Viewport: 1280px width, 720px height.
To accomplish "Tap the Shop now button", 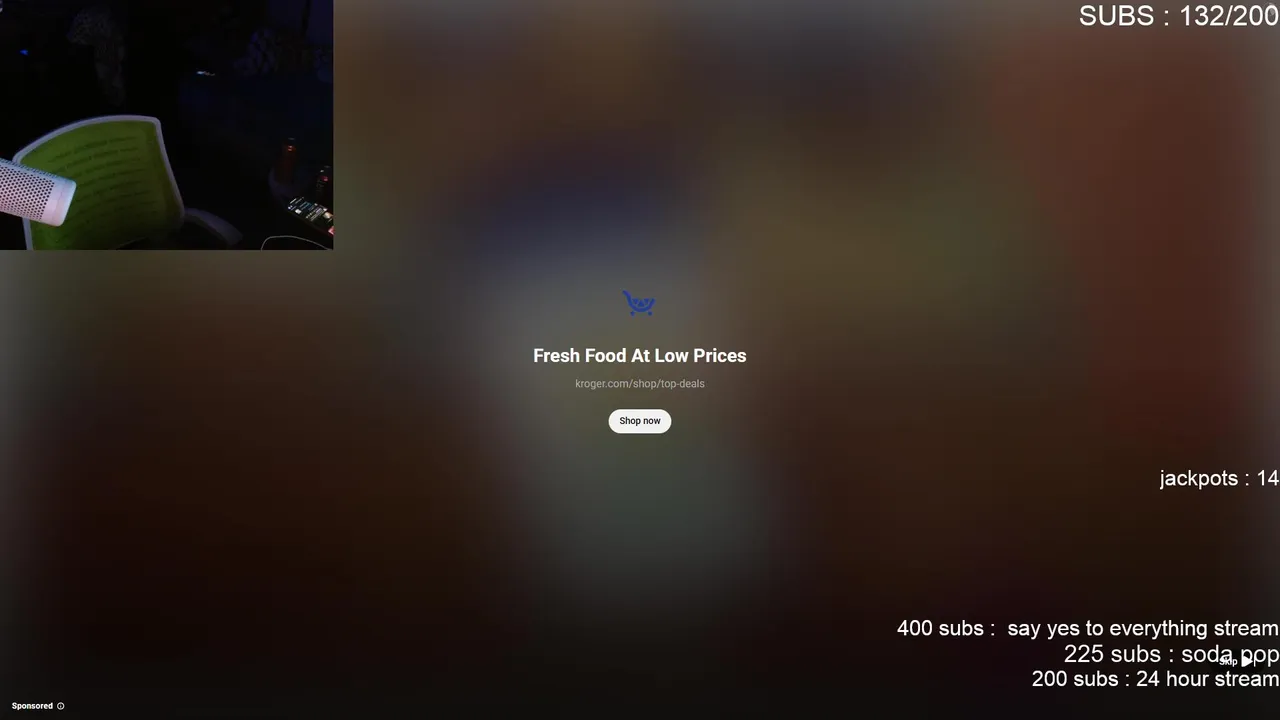I will coord(640,421).
